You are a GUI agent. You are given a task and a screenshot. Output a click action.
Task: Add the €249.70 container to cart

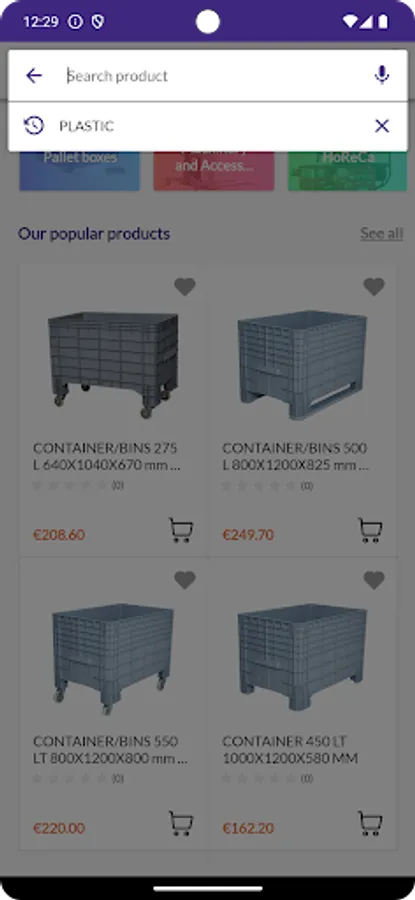tap(370, 530)
